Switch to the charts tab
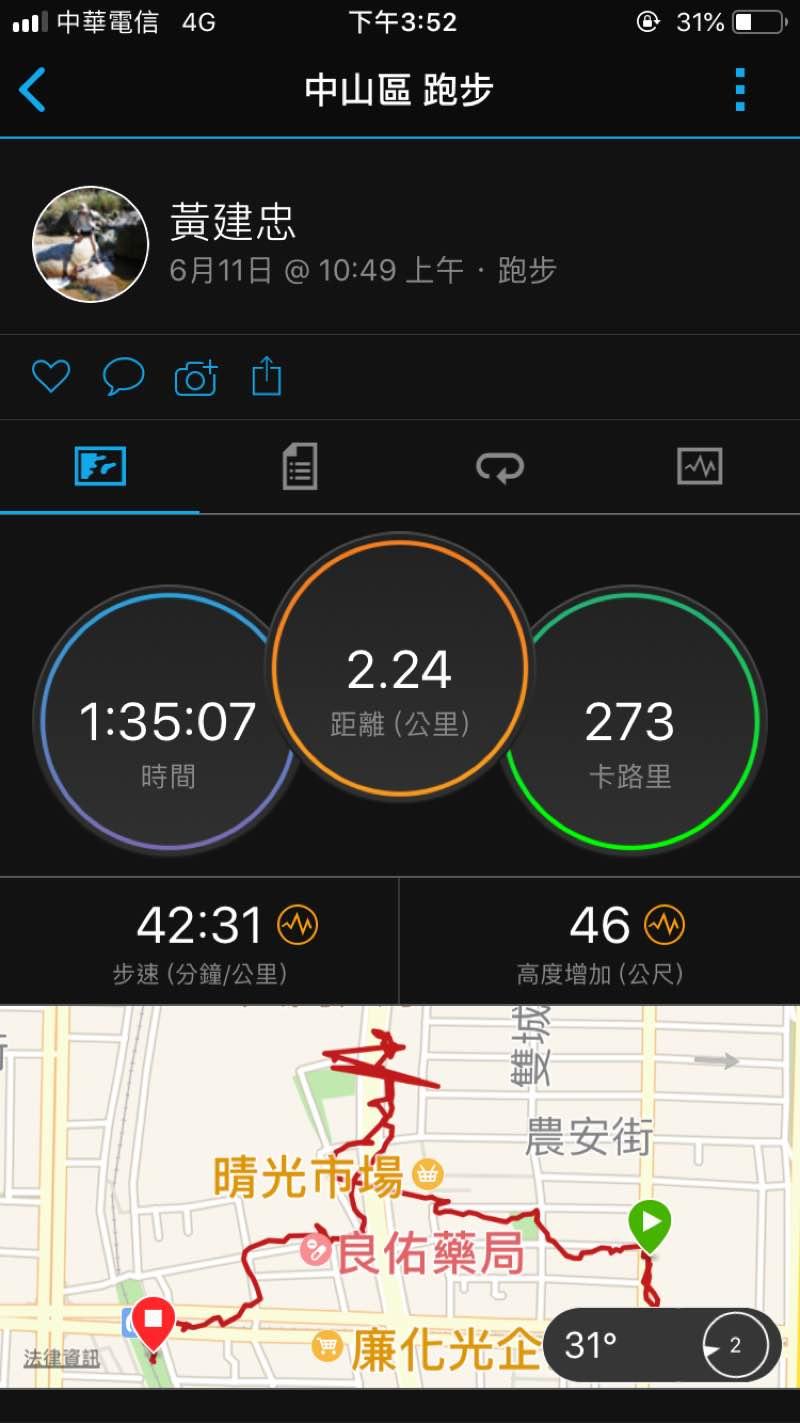The image size is (800, 1423). [699, 466]
